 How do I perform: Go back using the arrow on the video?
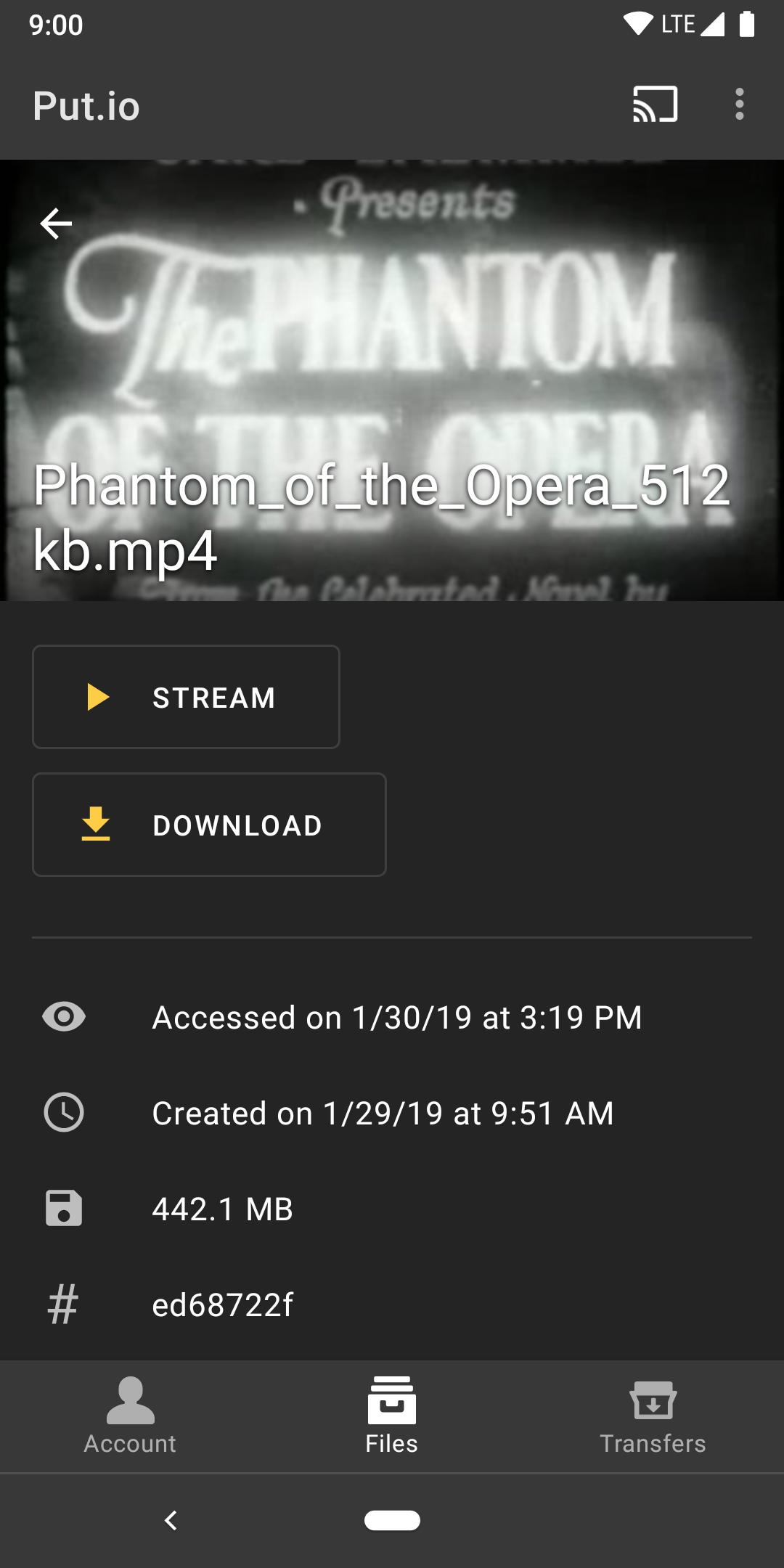click(56, 223)
